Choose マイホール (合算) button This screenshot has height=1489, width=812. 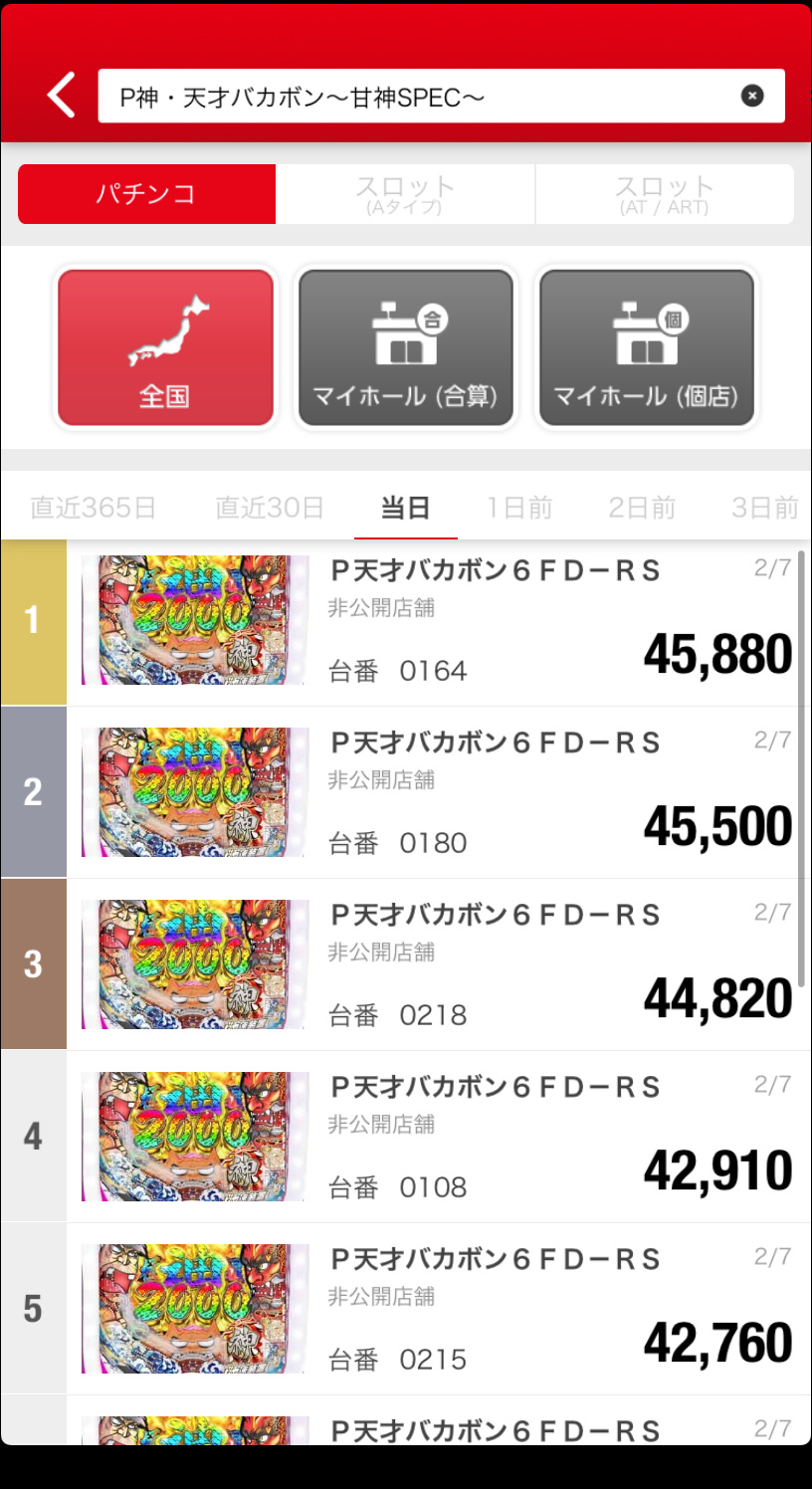pos(406,347)
